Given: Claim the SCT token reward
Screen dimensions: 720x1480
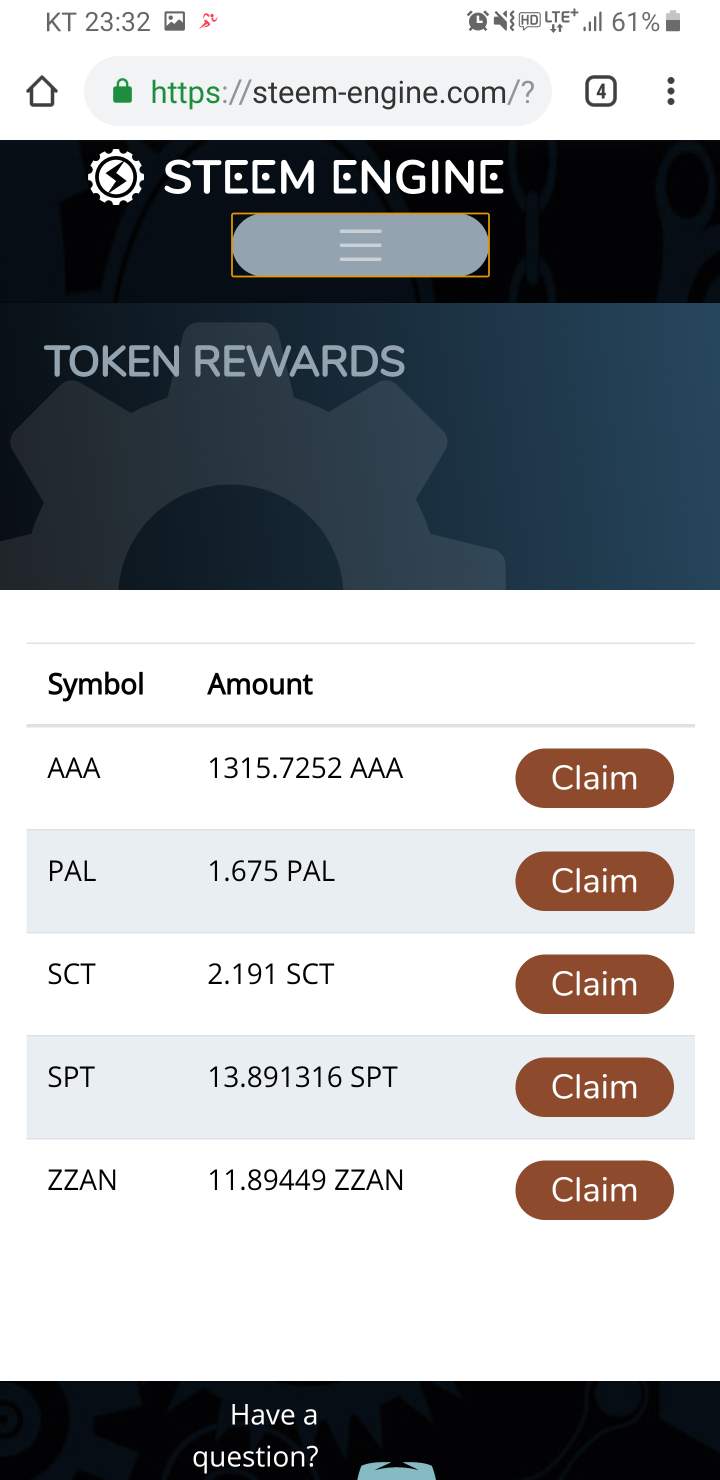Looking at the screenshot, I should click(594, 984).
